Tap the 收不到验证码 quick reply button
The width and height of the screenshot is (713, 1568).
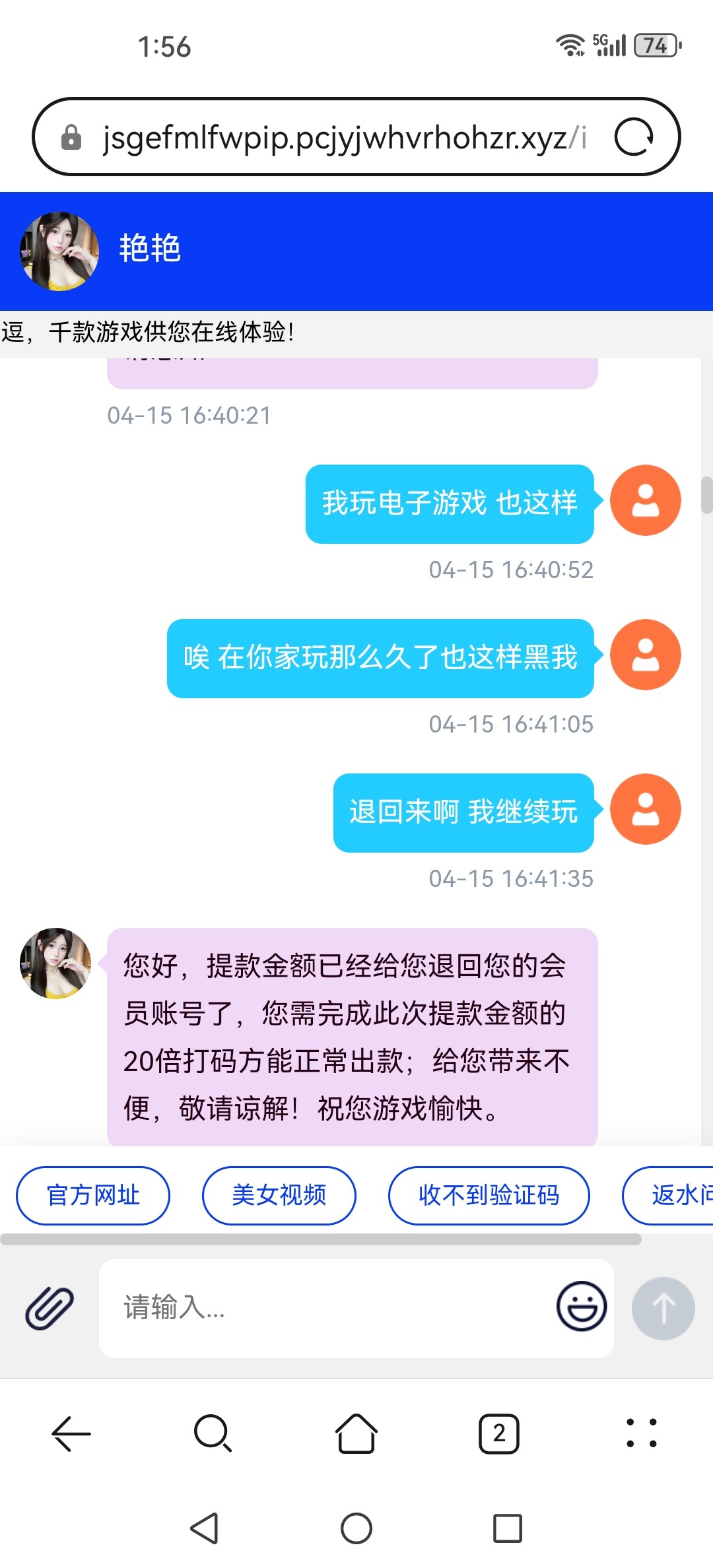(x=489, y=1195)
